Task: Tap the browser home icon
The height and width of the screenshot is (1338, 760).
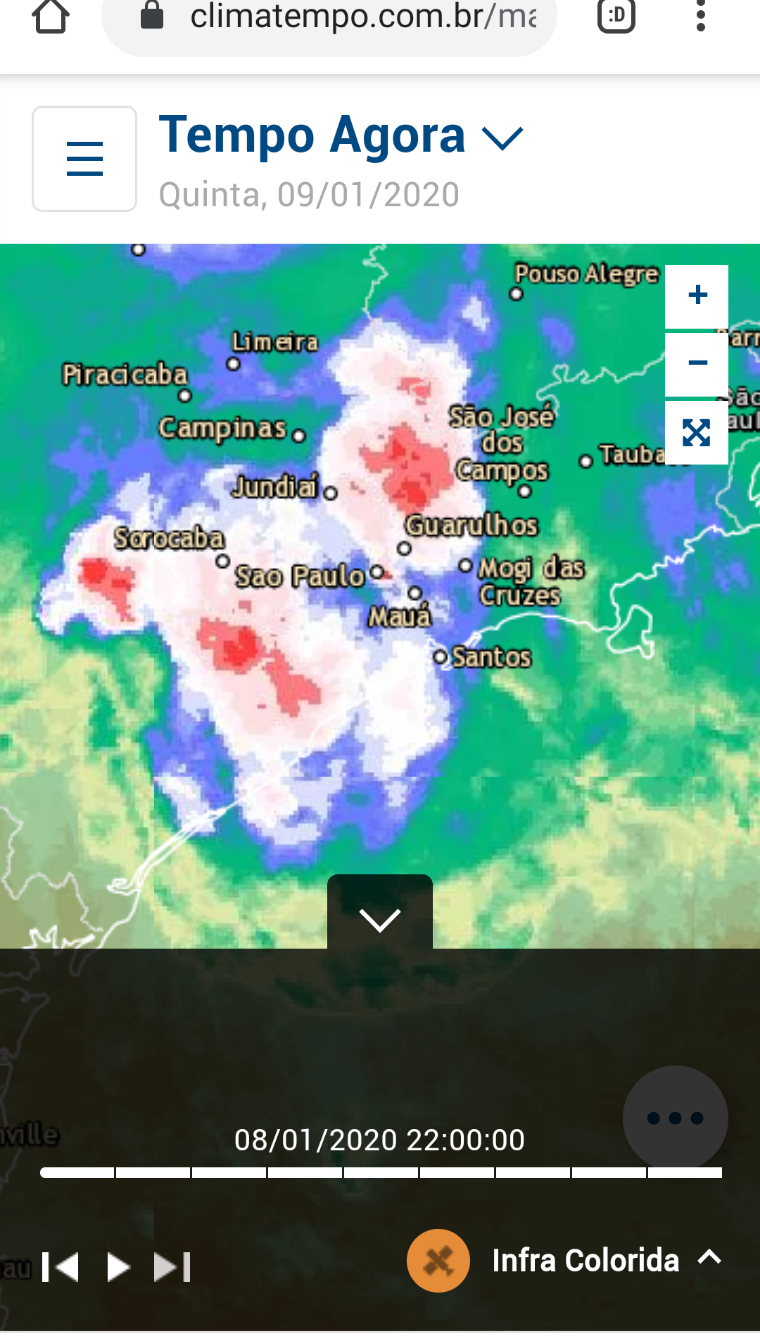Action: (x=50, y=16)
